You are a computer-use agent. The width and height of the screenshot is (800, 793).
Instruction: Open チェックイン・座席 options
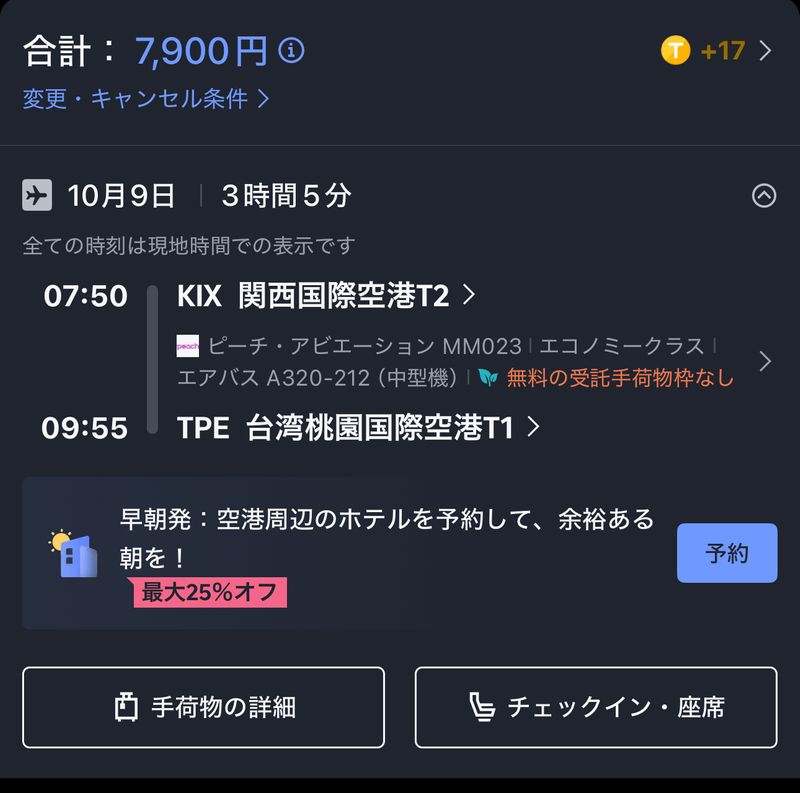[x=596, y=707]
